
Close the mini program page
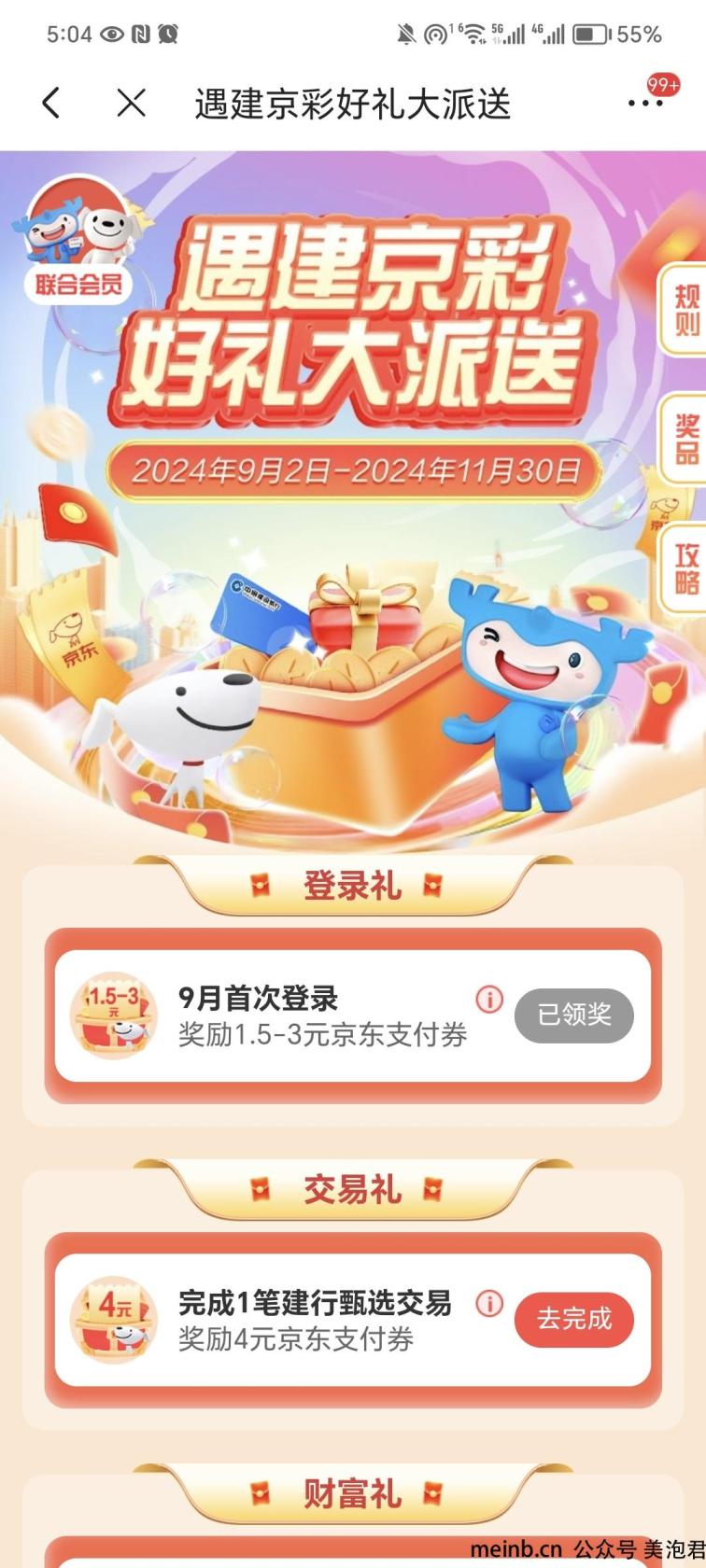point(132,103)
